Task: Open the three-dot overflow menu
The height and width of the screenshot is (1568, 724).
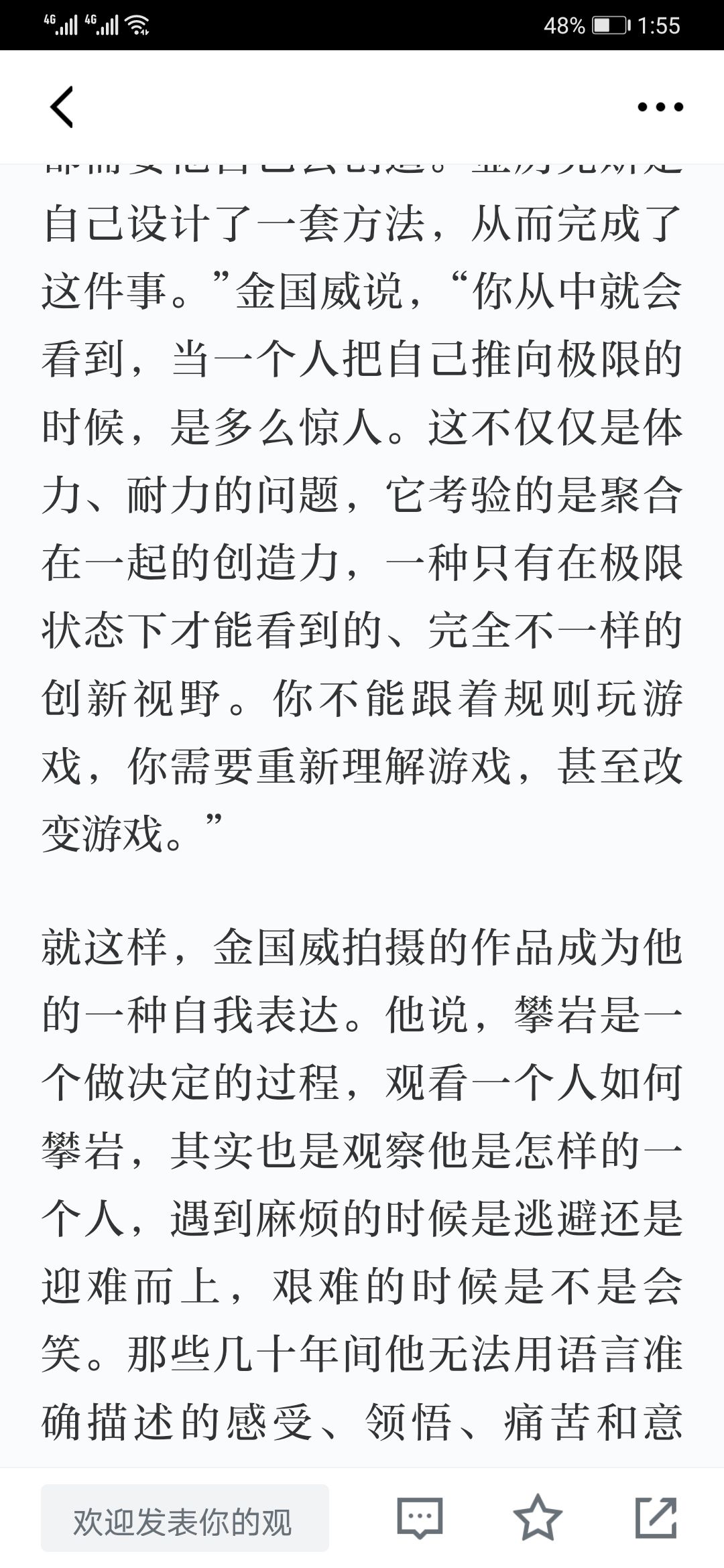Action: coord(660,107)
